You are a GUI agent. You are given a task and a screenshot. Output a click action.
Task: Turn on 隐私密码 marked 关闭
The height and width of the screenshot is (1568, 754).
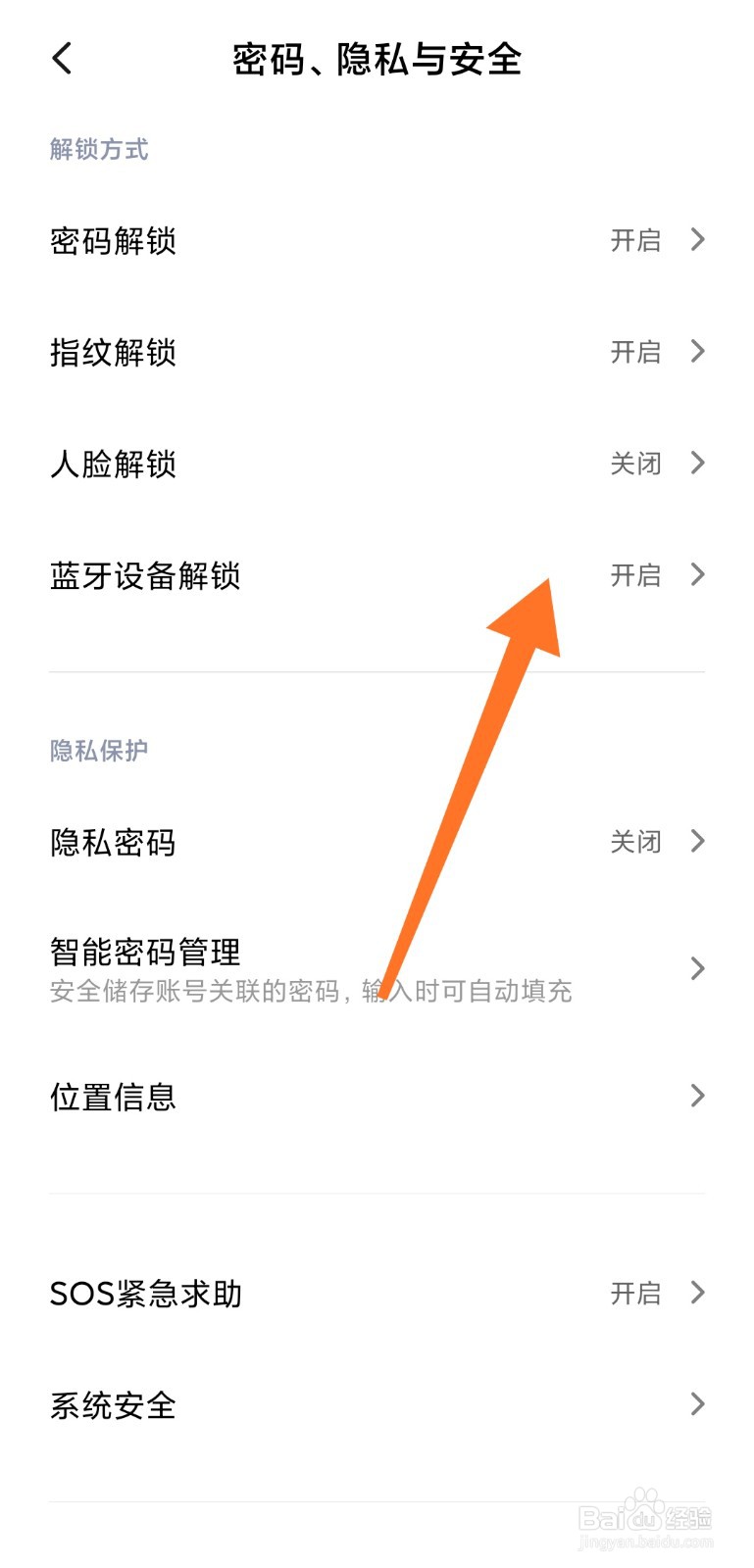(635, 842)
